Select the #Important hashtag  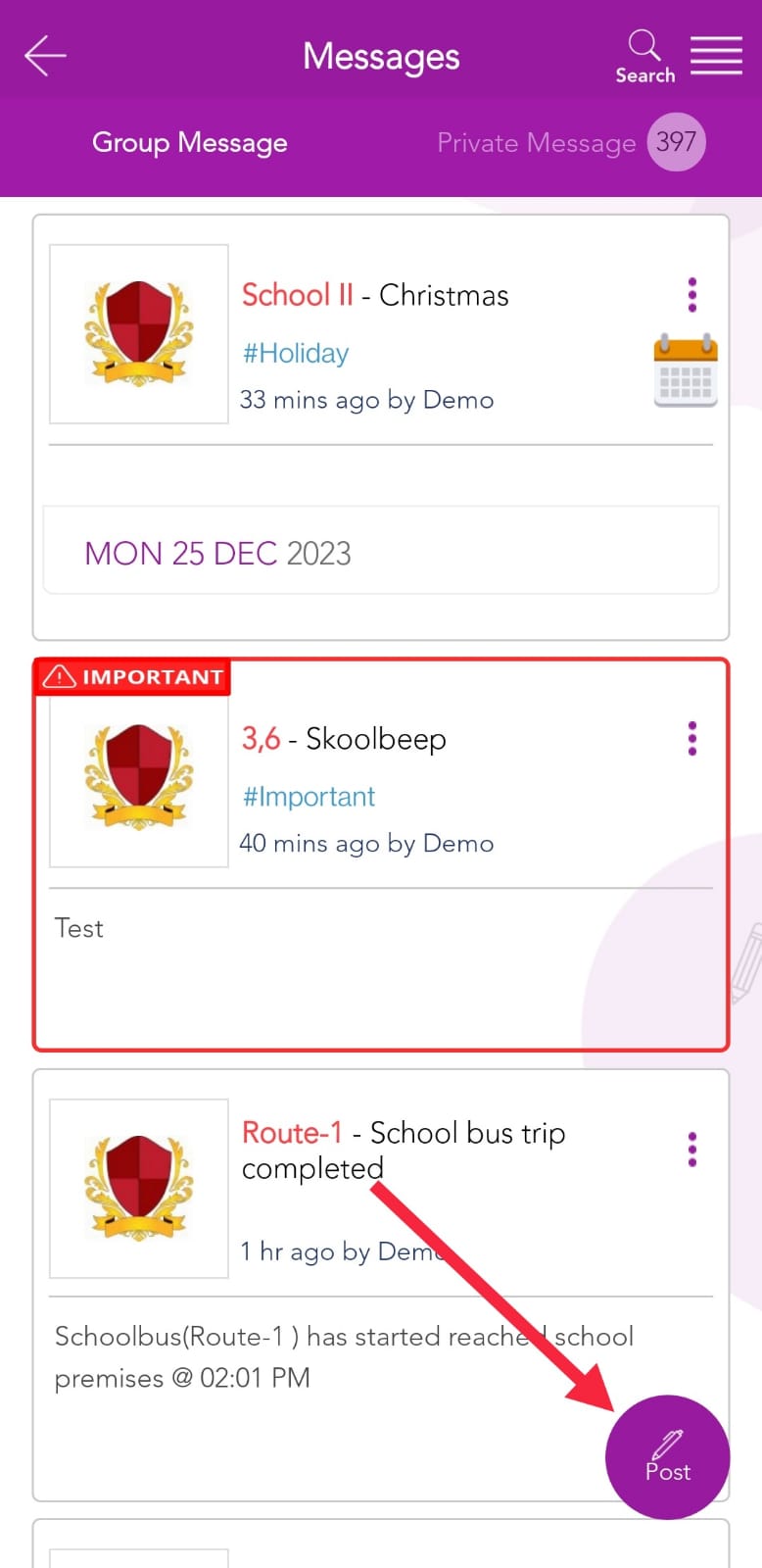pos(309,797)
